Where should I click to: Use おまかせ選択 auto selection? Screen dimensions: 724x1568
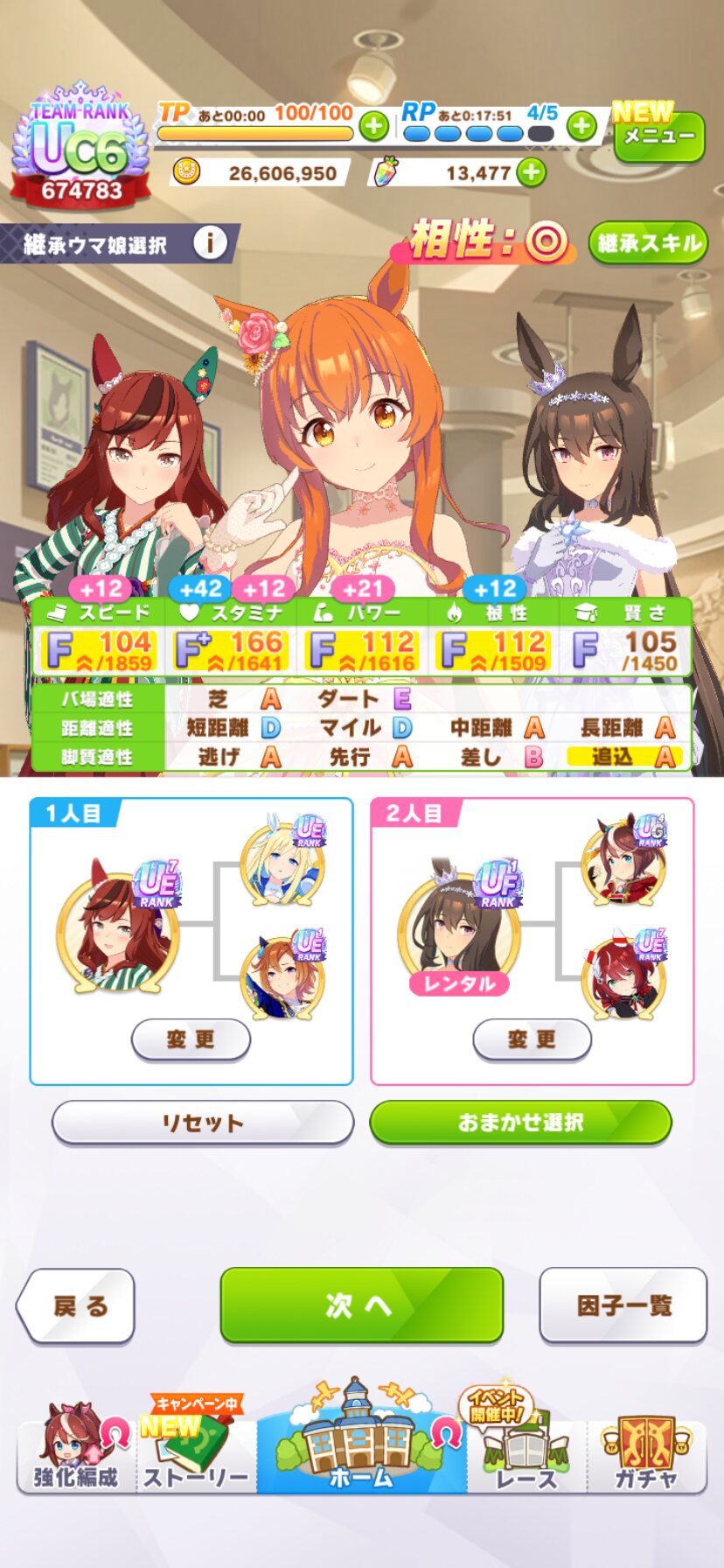pyautogui.click(x=521, y=1123)
